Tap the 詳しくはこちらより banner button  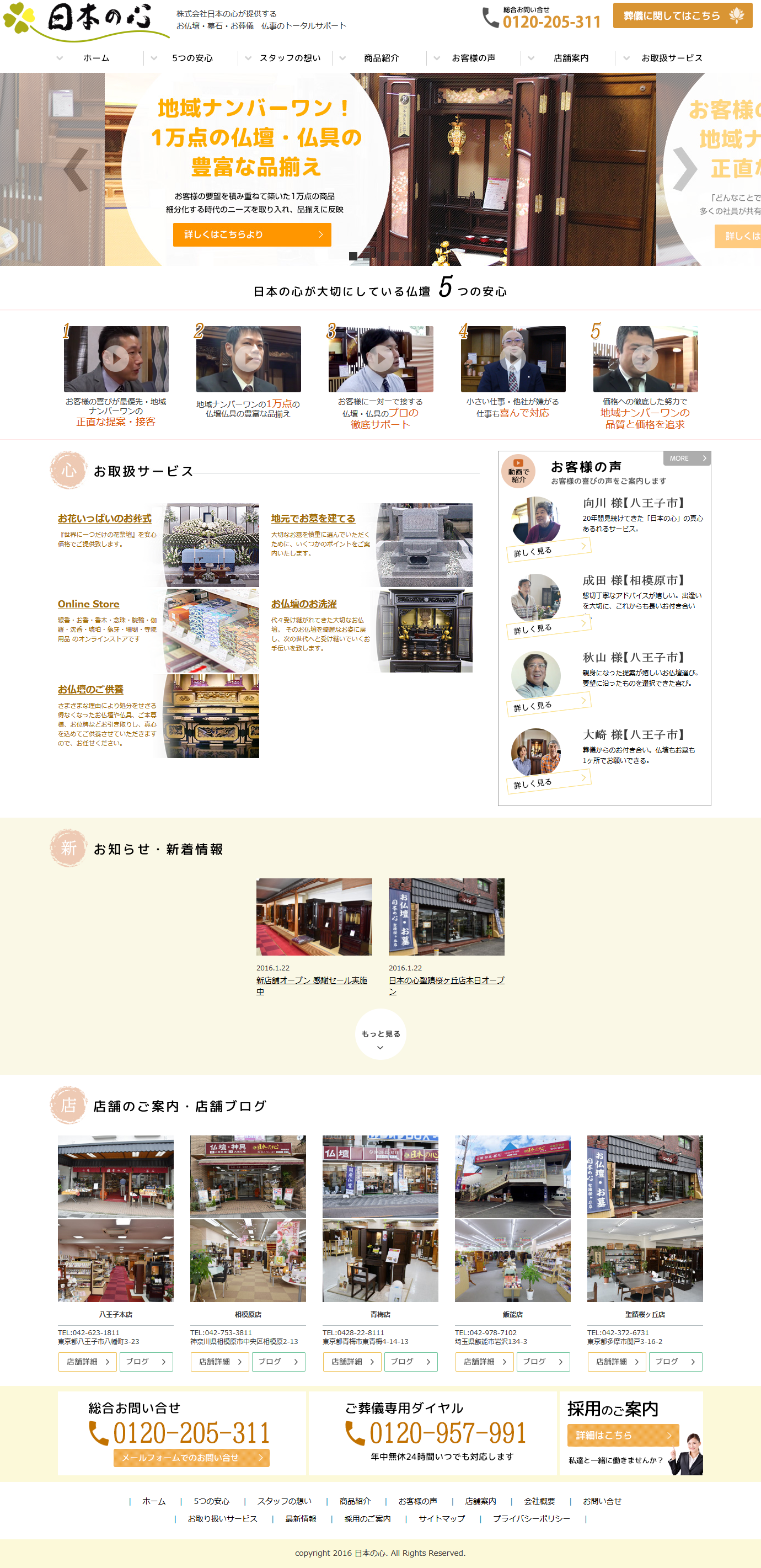[x=252, y=234]
